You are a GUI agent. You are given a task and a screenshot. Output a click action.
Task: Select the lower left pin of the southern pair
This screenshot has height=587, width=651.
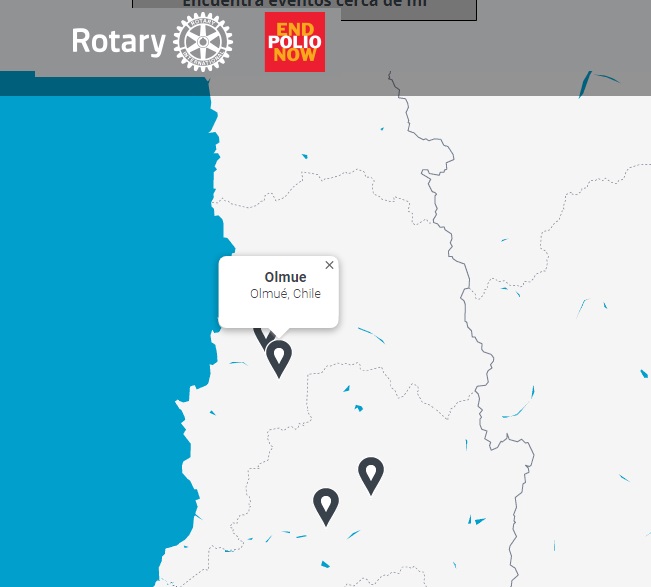326,505
